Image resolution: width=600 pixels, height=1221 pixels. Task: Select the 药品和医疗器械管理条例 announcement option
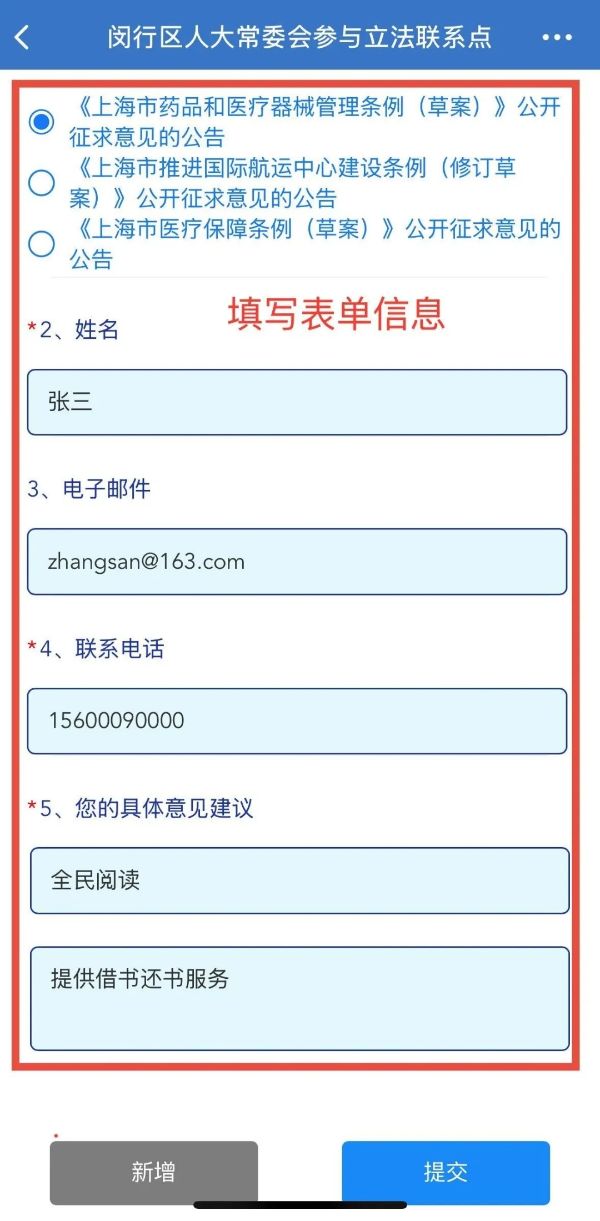(41, 122)
